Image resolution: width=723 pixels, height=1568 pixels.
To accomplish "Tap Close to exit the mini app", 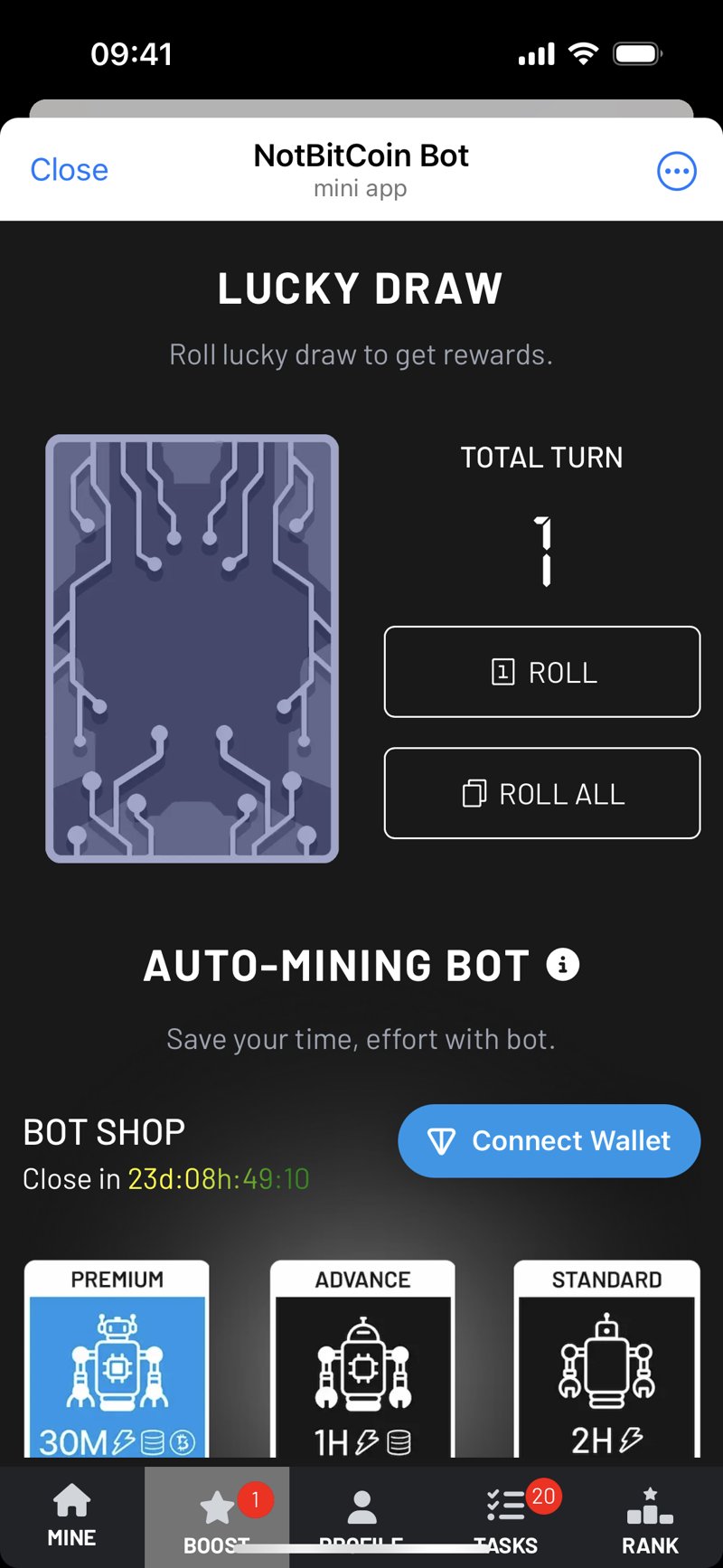I will (69, 170).
